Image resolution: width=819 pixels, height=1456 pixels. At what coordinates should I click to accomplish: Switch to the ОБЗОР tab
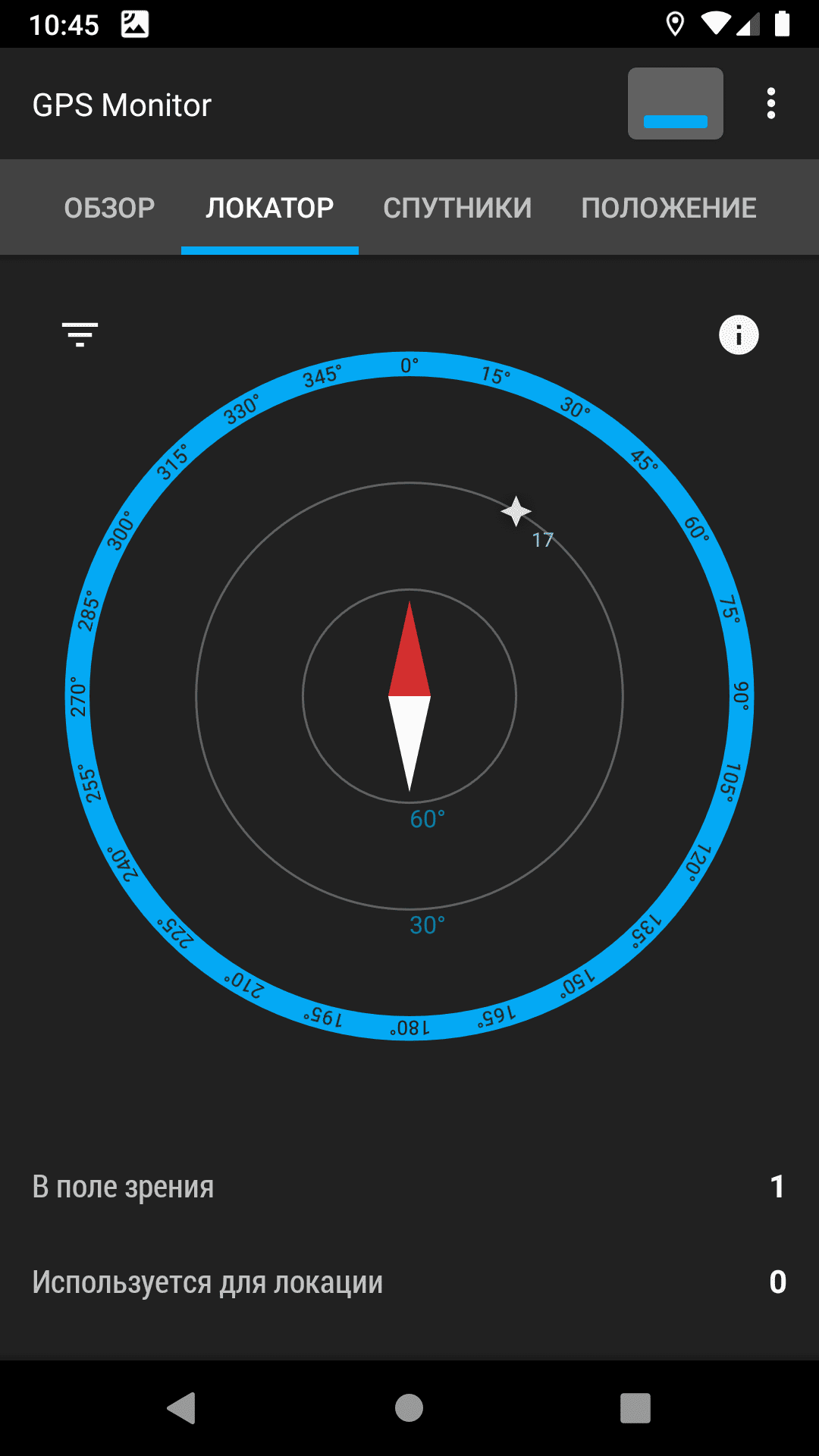pyautogui.click(x=109, y=208)
